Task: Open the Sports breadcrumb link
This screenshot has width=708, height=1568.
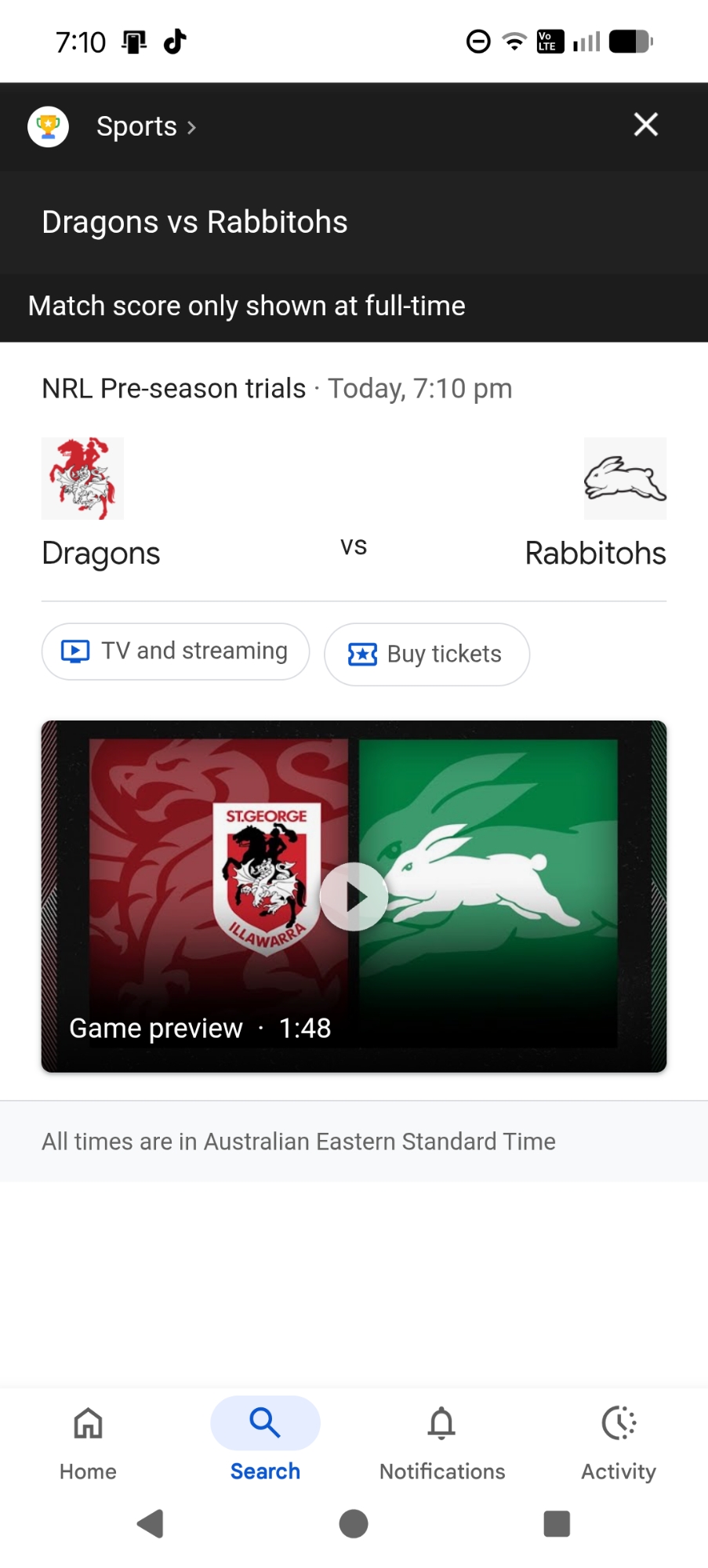Action: pyautogui.click(x=138, y=126)
